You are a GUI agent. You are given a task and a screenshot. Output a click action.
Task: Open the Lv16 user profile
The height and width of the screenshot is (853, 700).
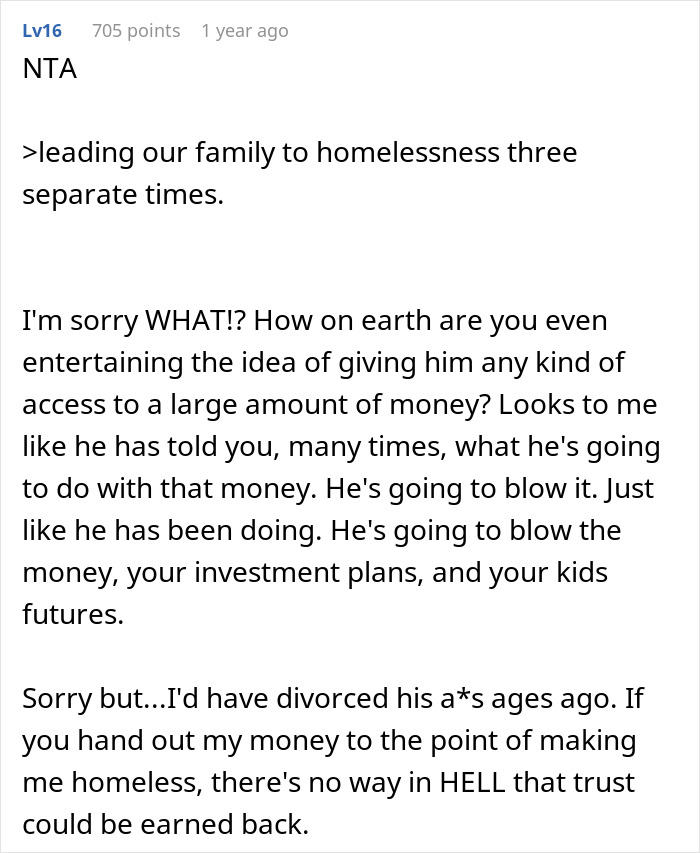[42, 31]
